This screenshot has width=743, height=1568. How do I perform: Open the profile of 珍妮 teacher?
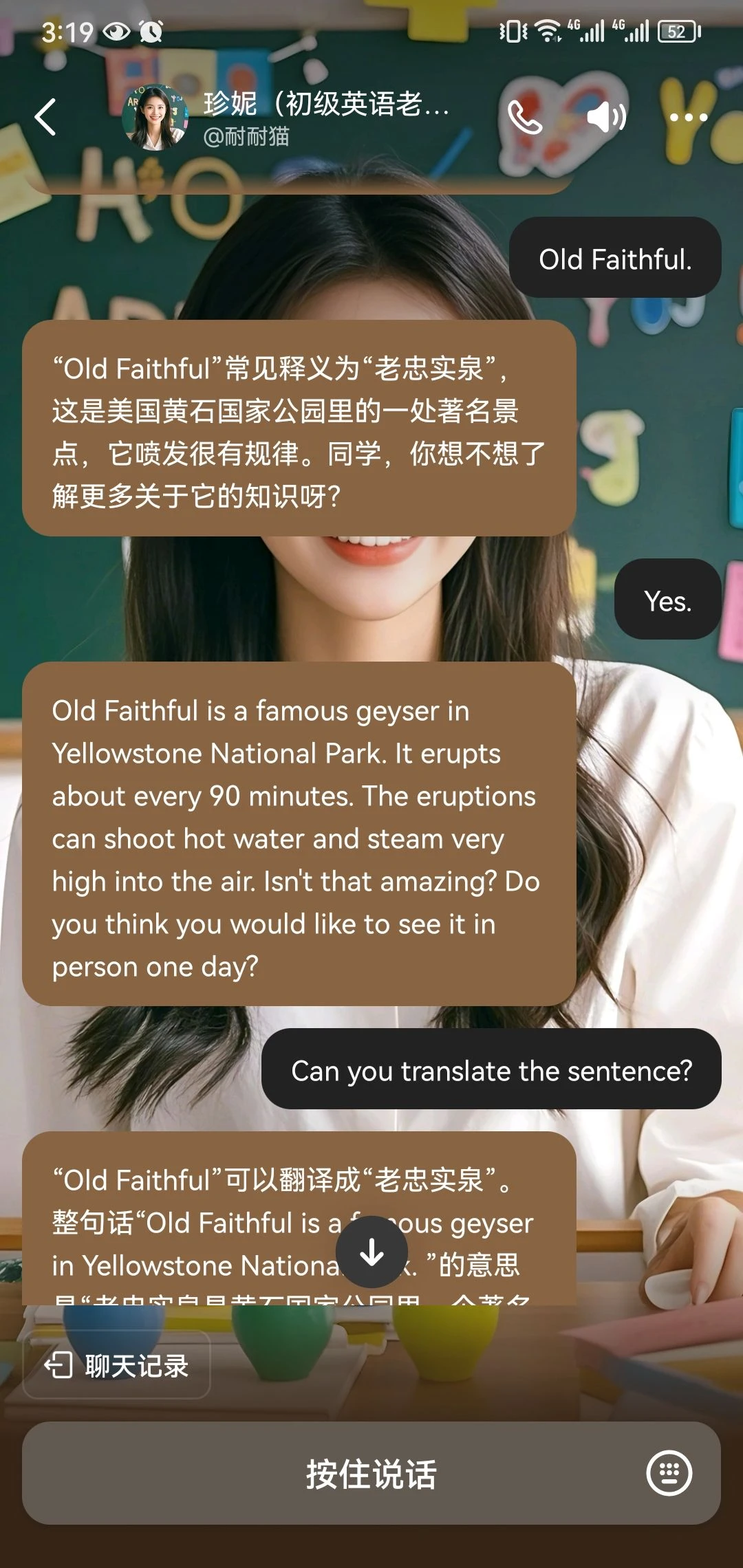pyautogui.click(x=155, y=117)
